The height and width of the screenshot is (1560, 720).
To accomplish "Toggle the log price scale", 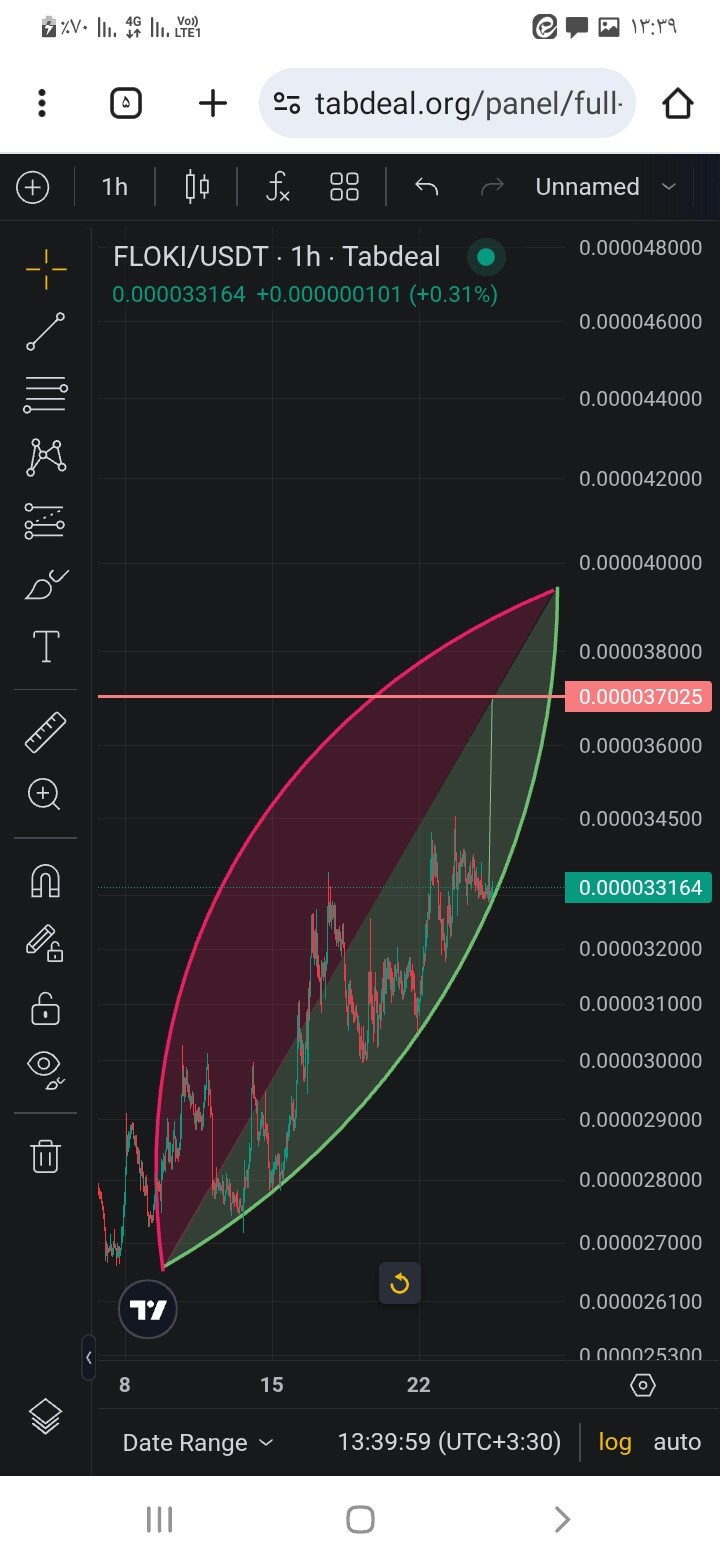I will pos(615,1442).
